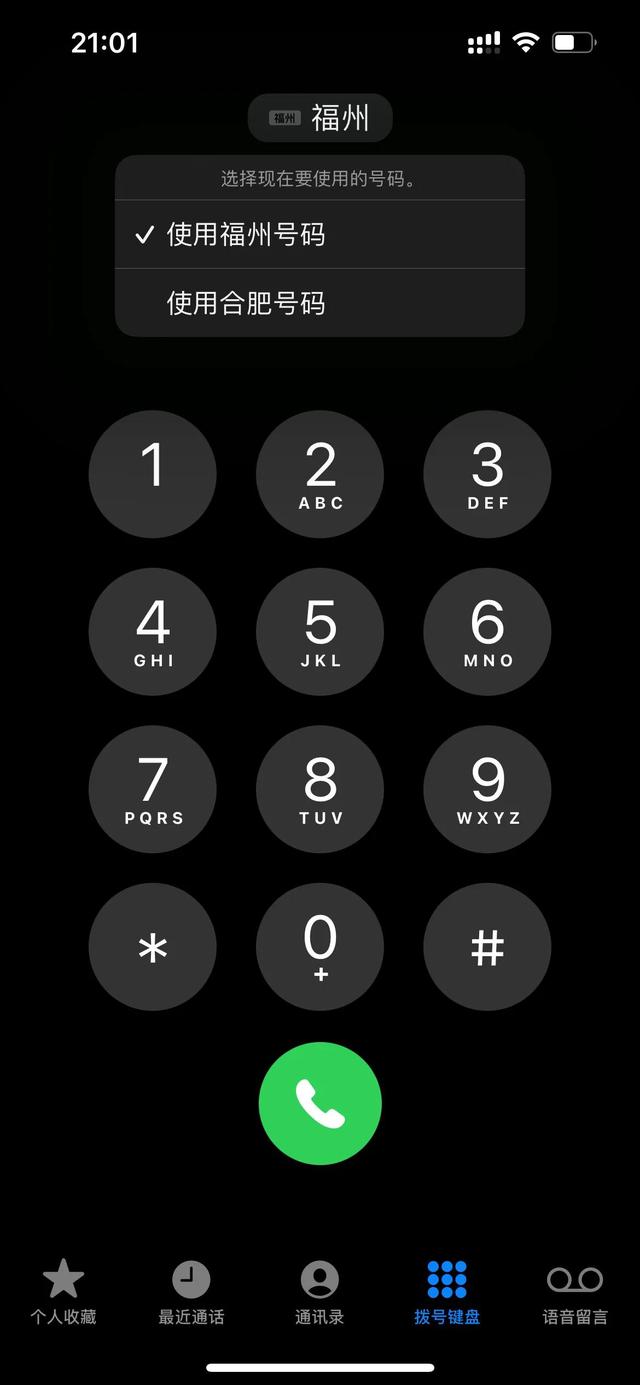Screen dimensions: 640x1385
Task: Open 最近通话 tab
Action: [191, 1292]
